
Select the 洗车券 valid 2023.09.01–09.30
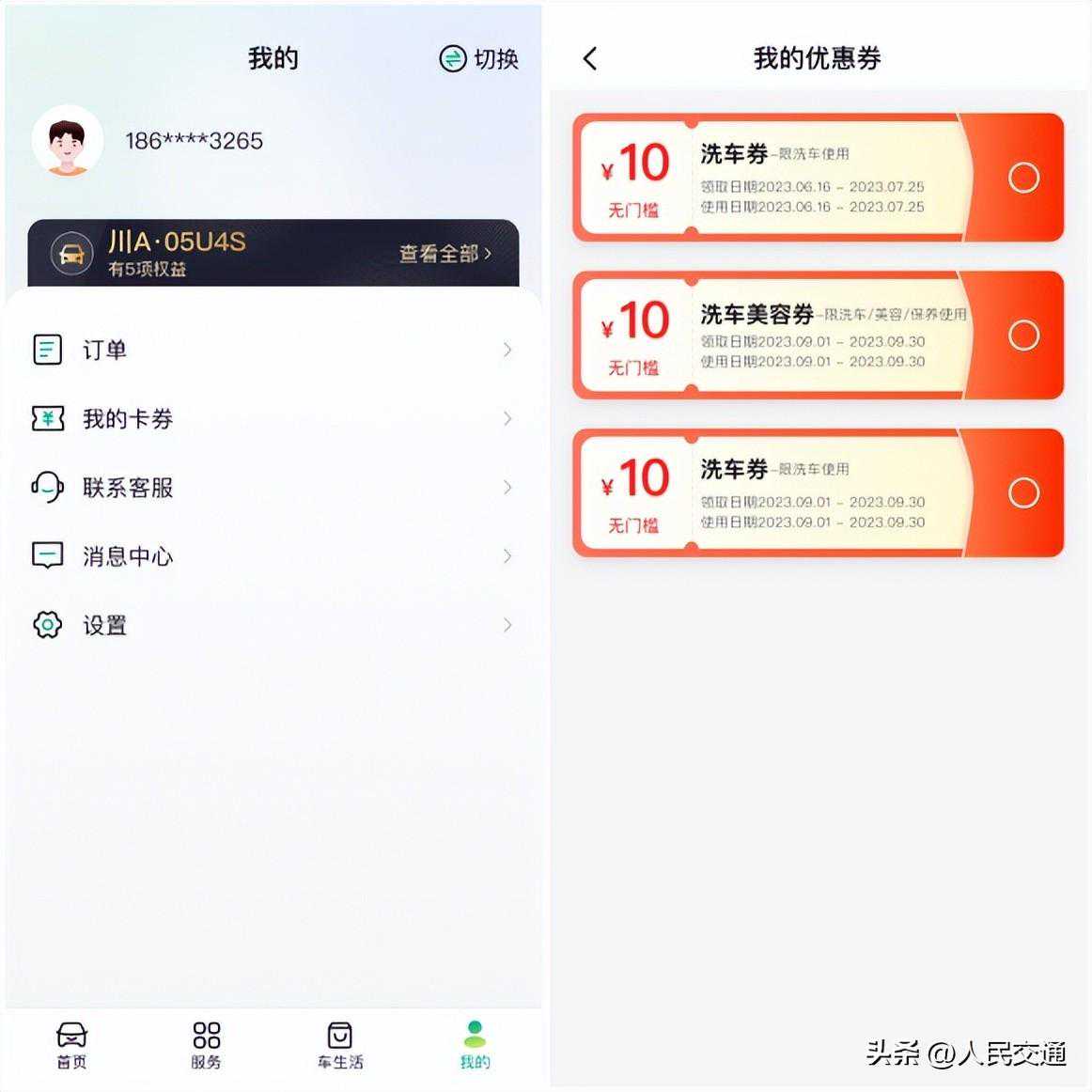[x=1023, y=492]
